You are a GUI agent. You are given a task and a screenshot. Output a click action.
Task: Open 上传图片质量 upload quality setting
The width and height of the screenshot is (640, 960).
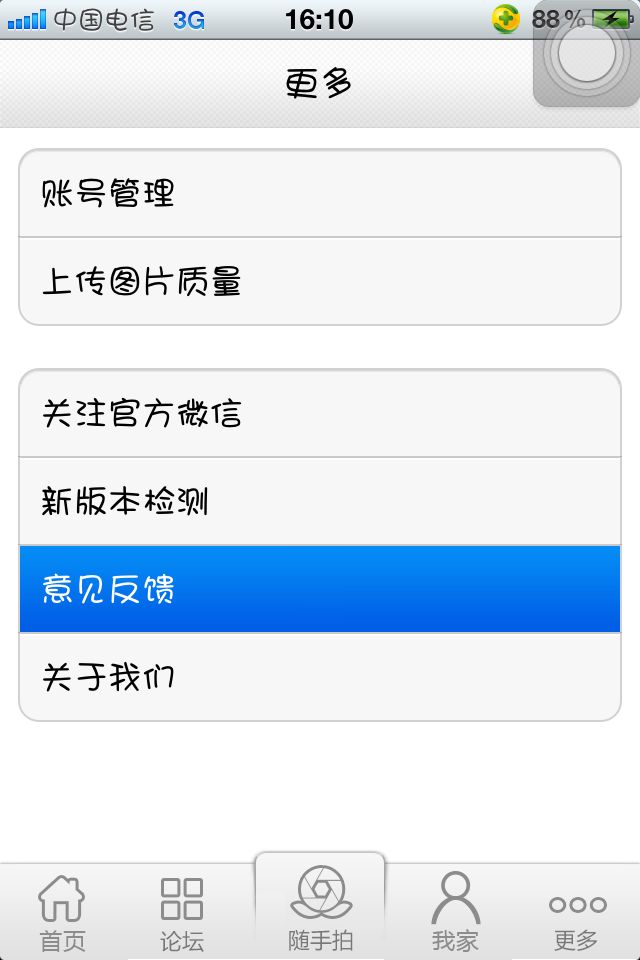click(x=320, y=281)
